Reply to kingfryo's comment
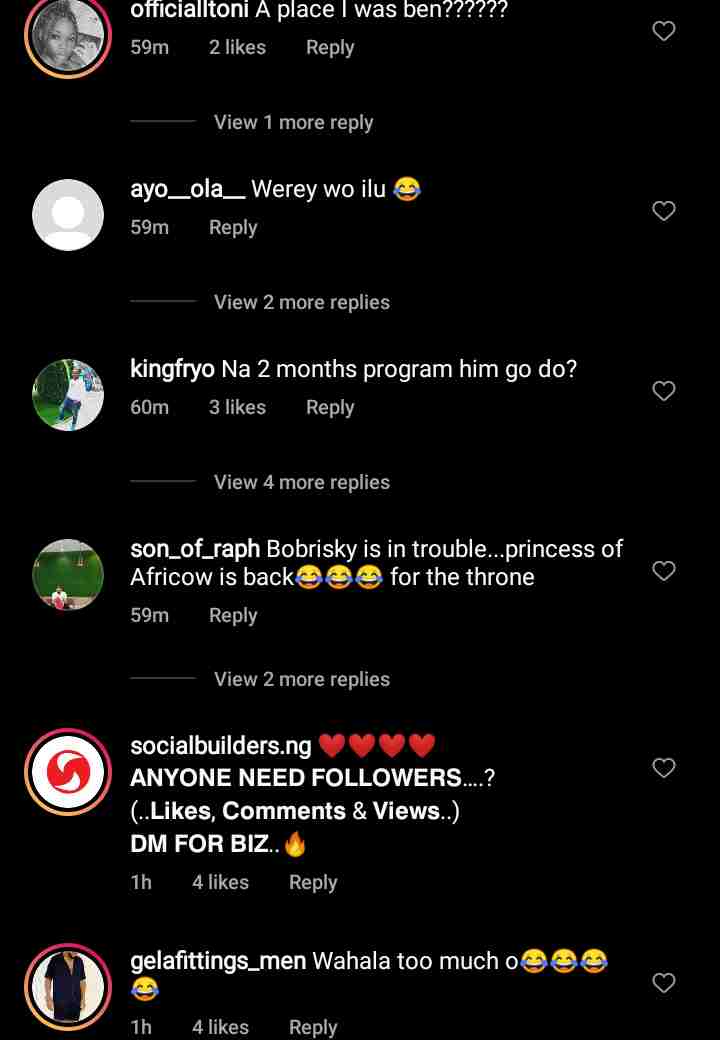 [x=329, y=407]
